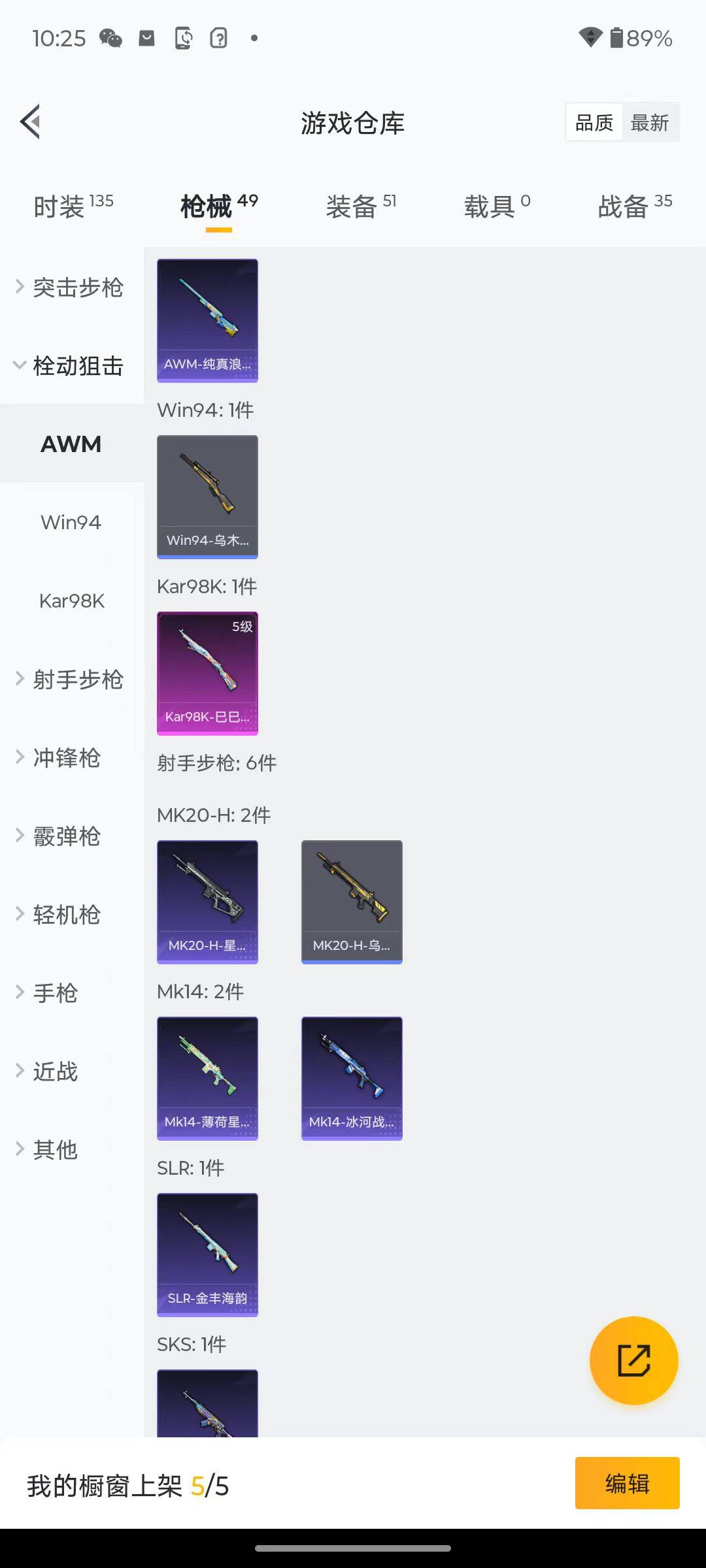Expand the 射手步枪 category

71,679
